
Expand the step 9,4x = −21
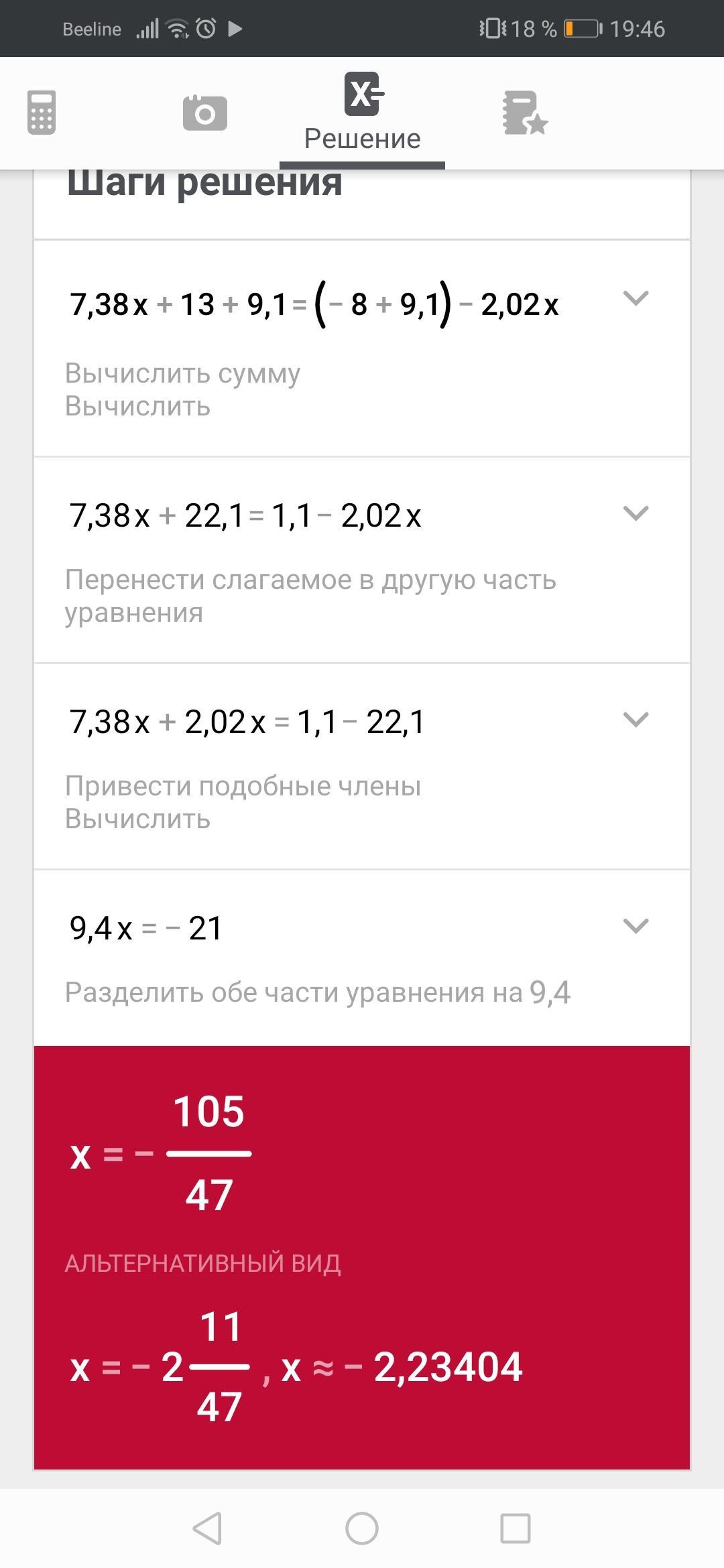636,926
